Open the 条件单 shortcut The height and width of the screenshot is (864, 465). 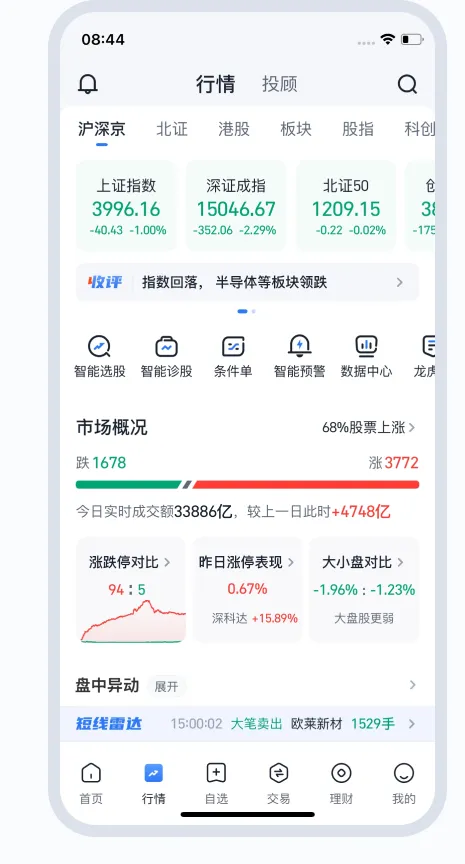click(233, 357)
